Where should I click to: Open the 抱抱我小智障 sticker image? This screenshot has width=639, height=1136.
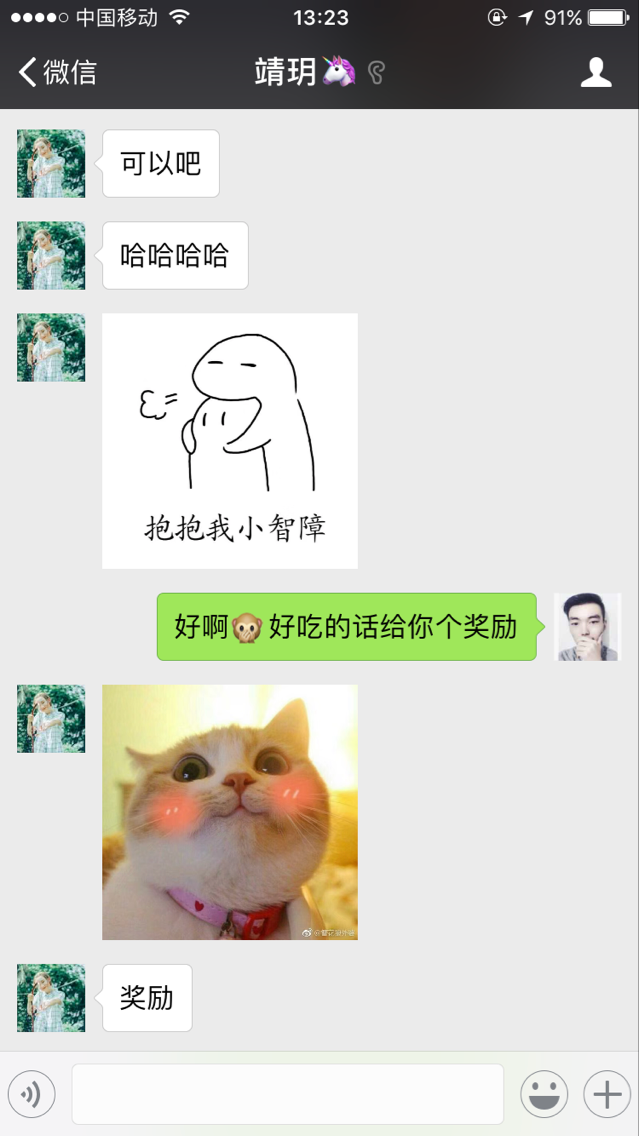230,441
